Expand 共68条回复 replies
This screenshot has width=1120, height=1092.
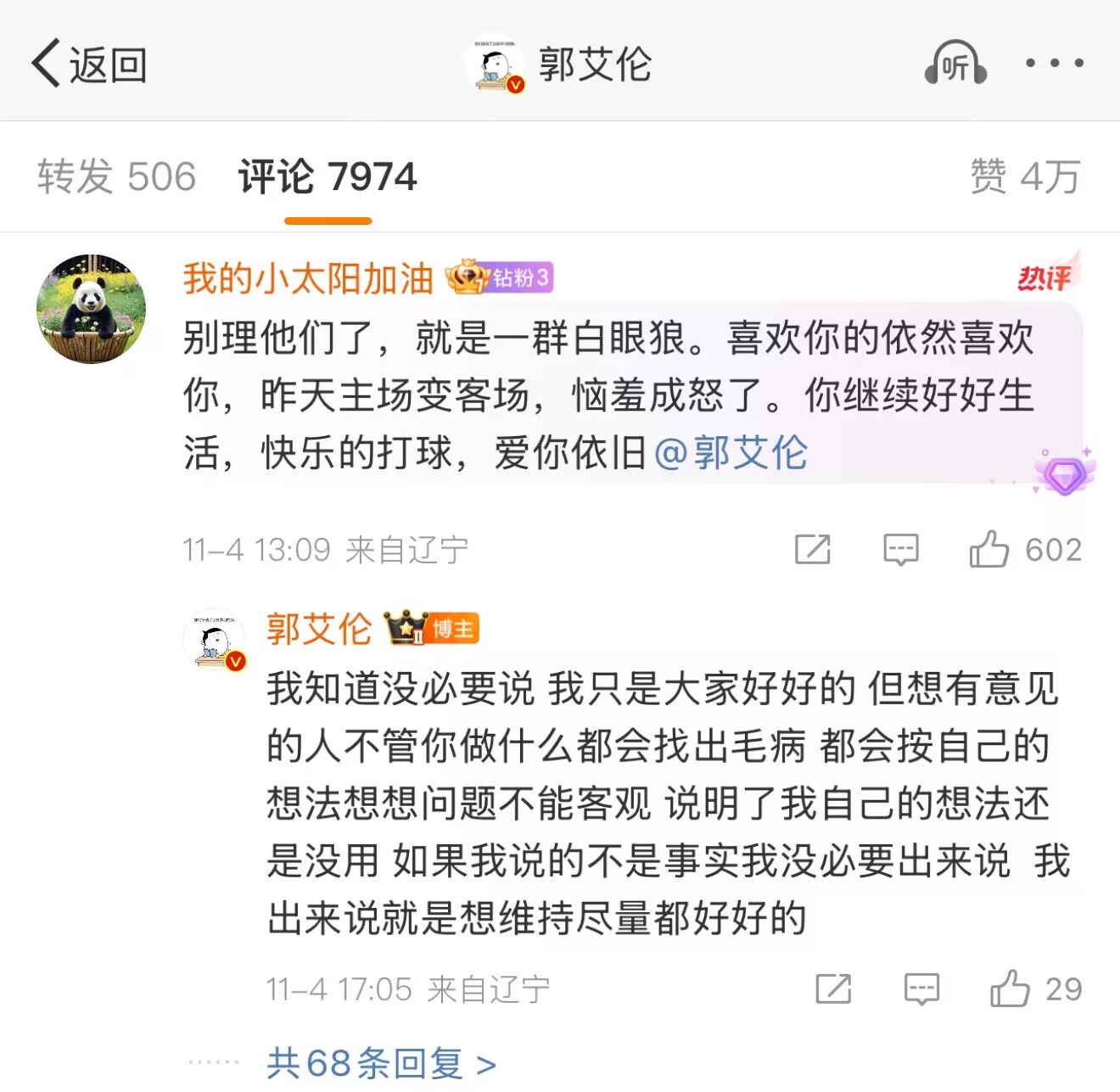381,1063
